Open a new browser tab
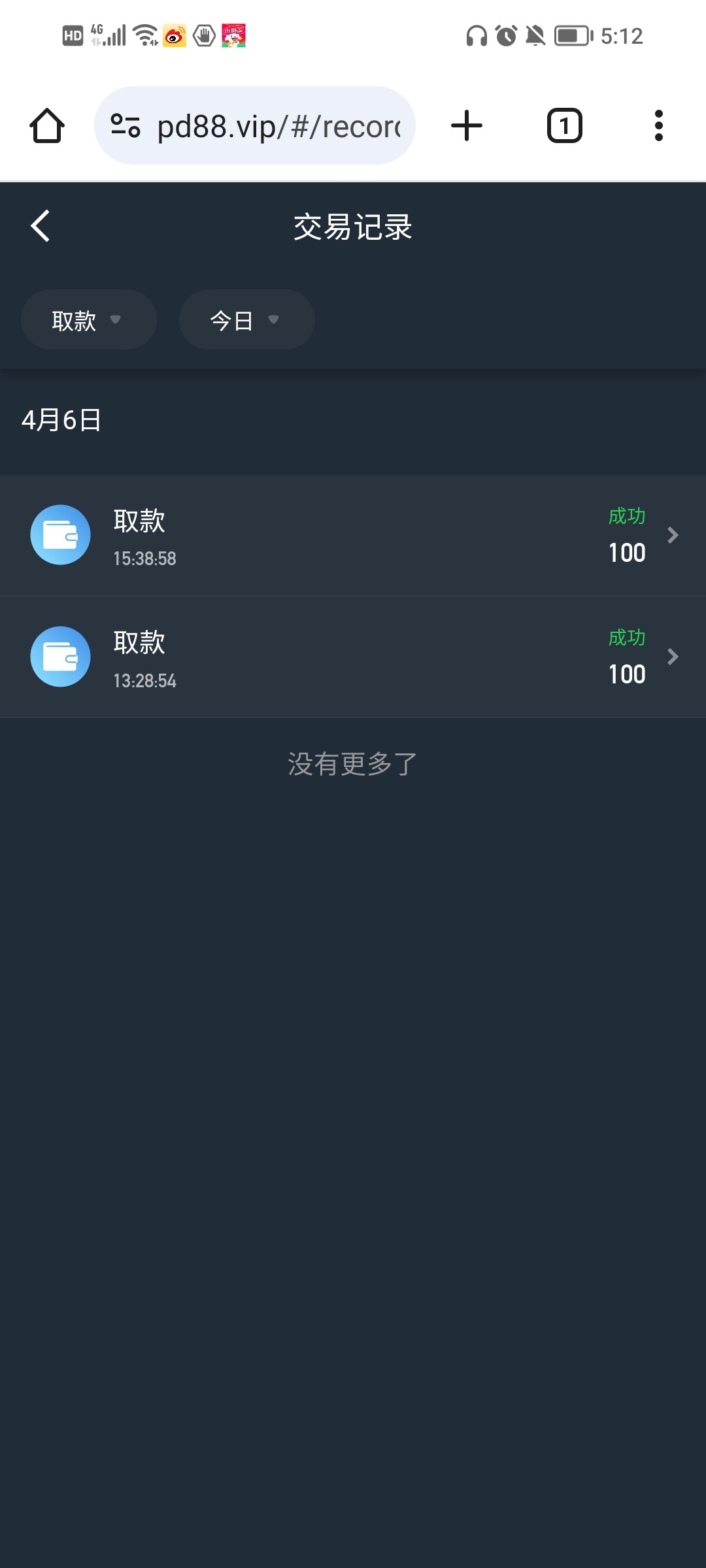This screenshot has height=1568, width=706. [467, 125]
